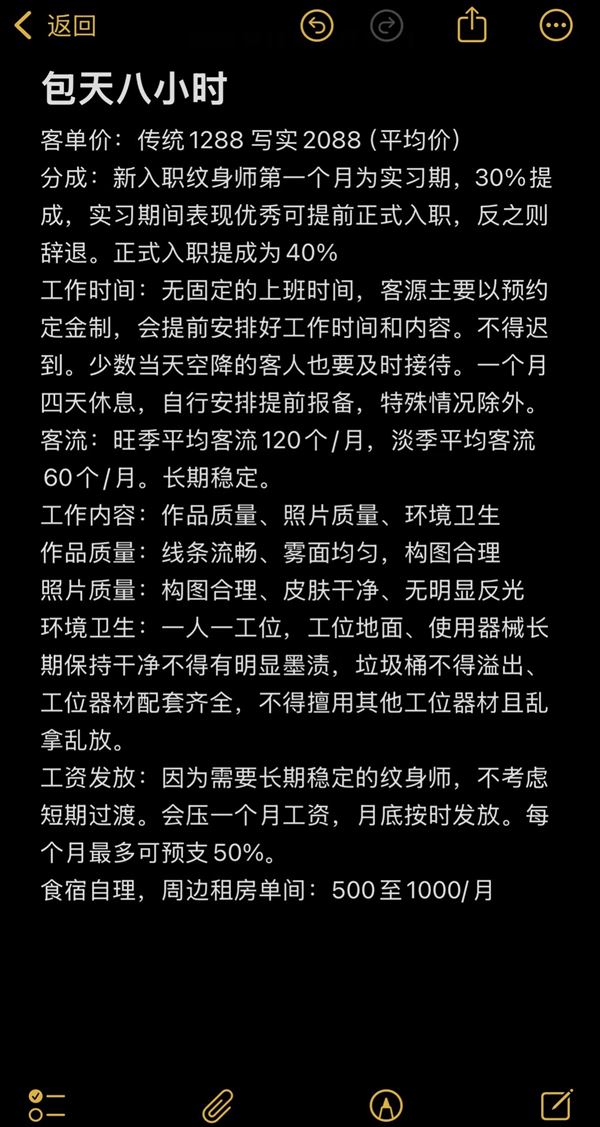Viewport: 600px width, 1127px height.
Task: Add a checklist to the note
Action: (47, 1104)
